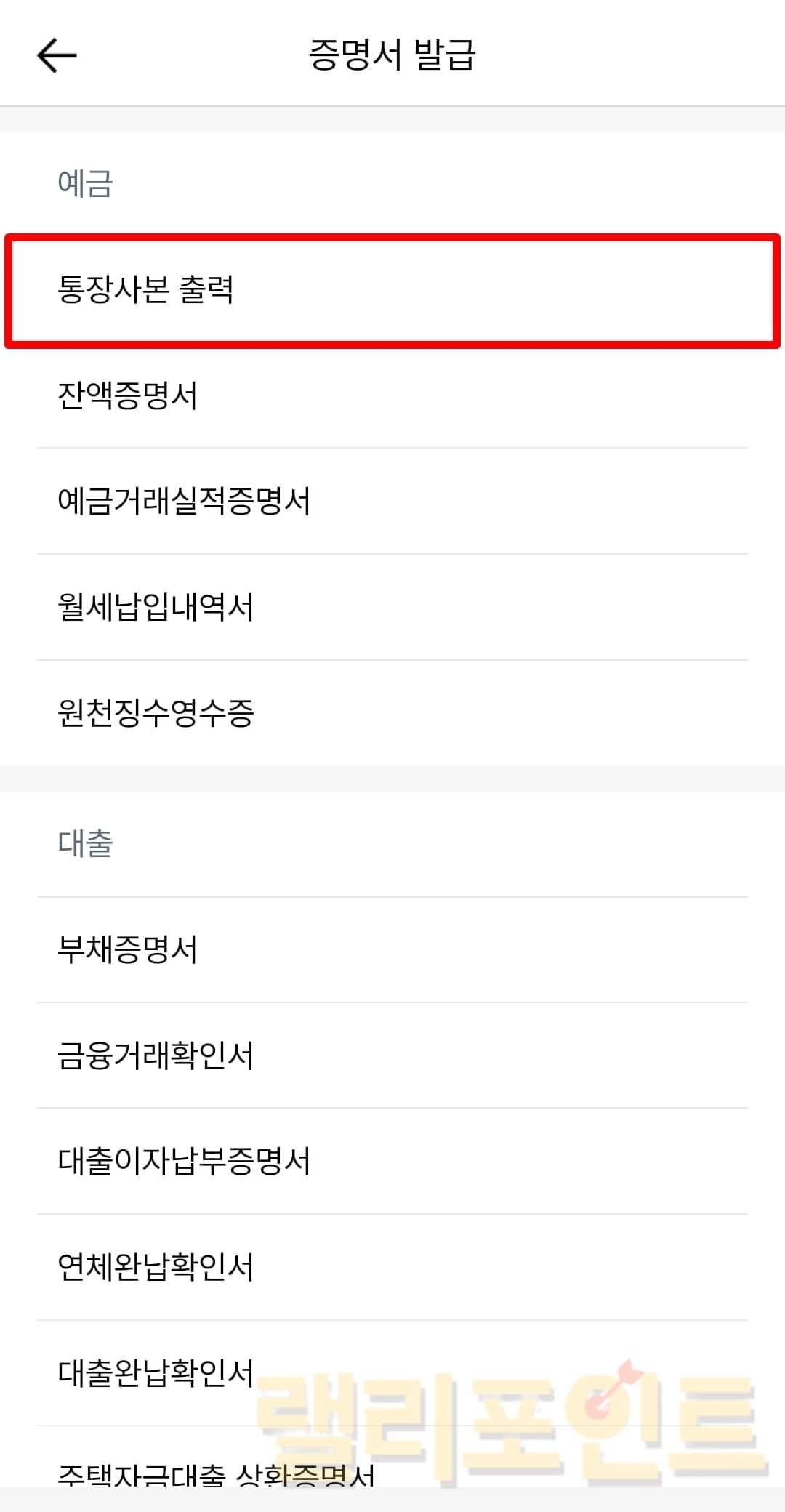Open 원천징수영수증
This screenshot has height=1512, width=785.
156,713
